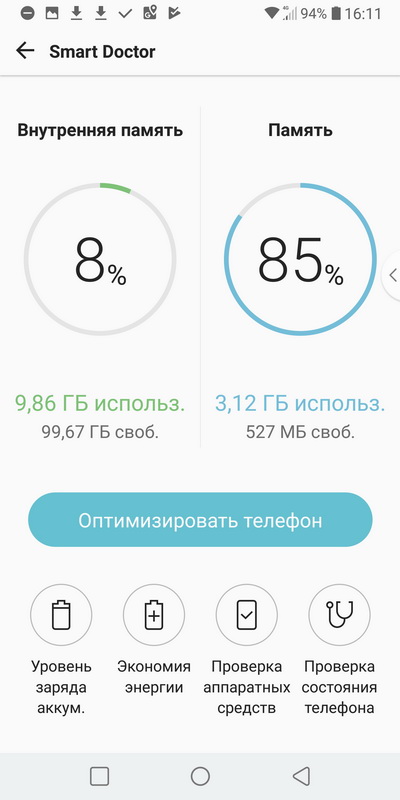Open recent apps from navigation bar

point(99,776)
